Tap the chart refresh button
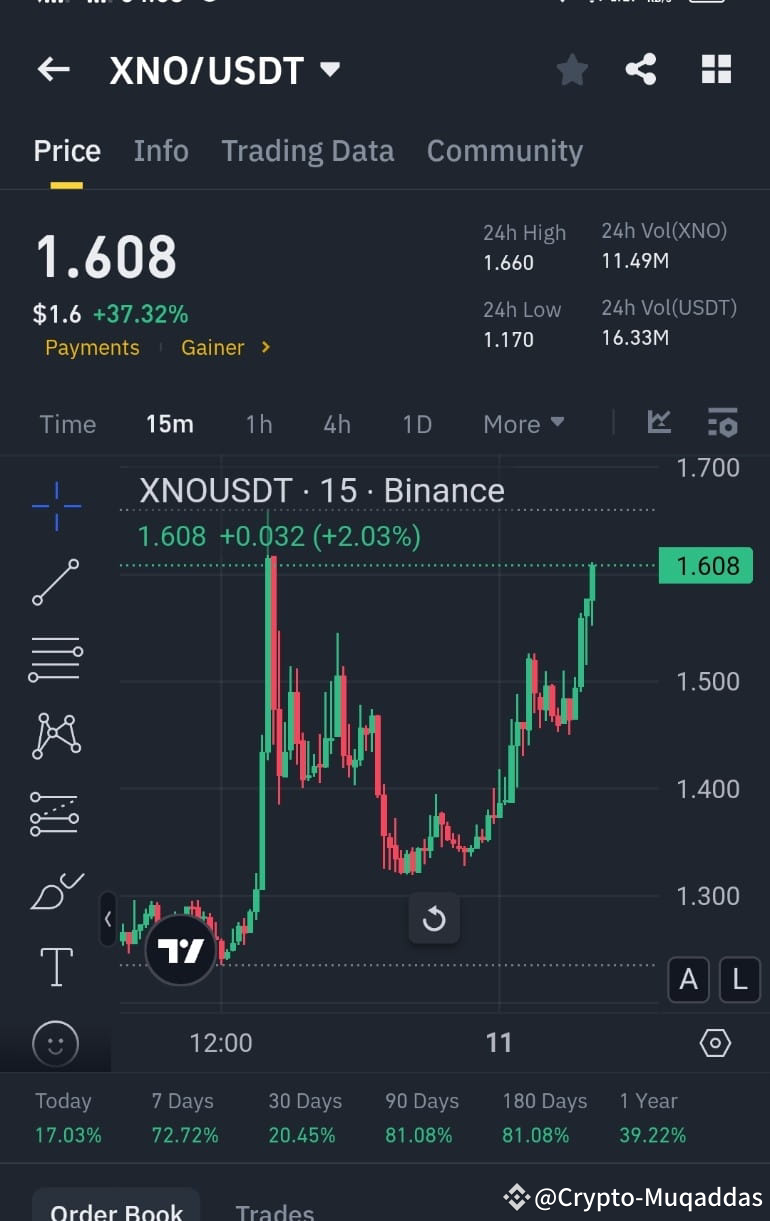 [x=434, y=918]
